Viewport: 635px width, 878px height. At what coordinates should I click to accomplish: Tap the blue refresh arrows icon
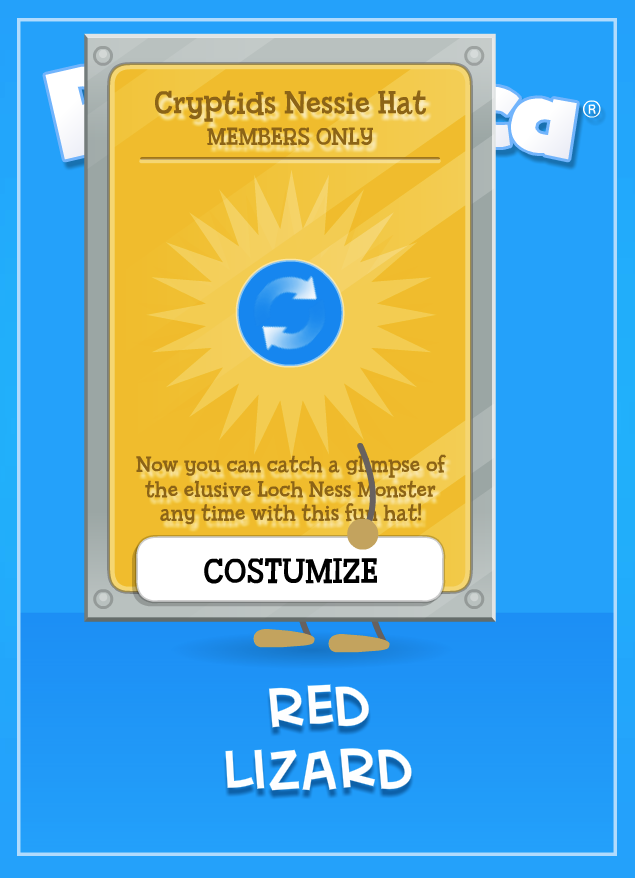pyautogui.click(x=290, y=313)
